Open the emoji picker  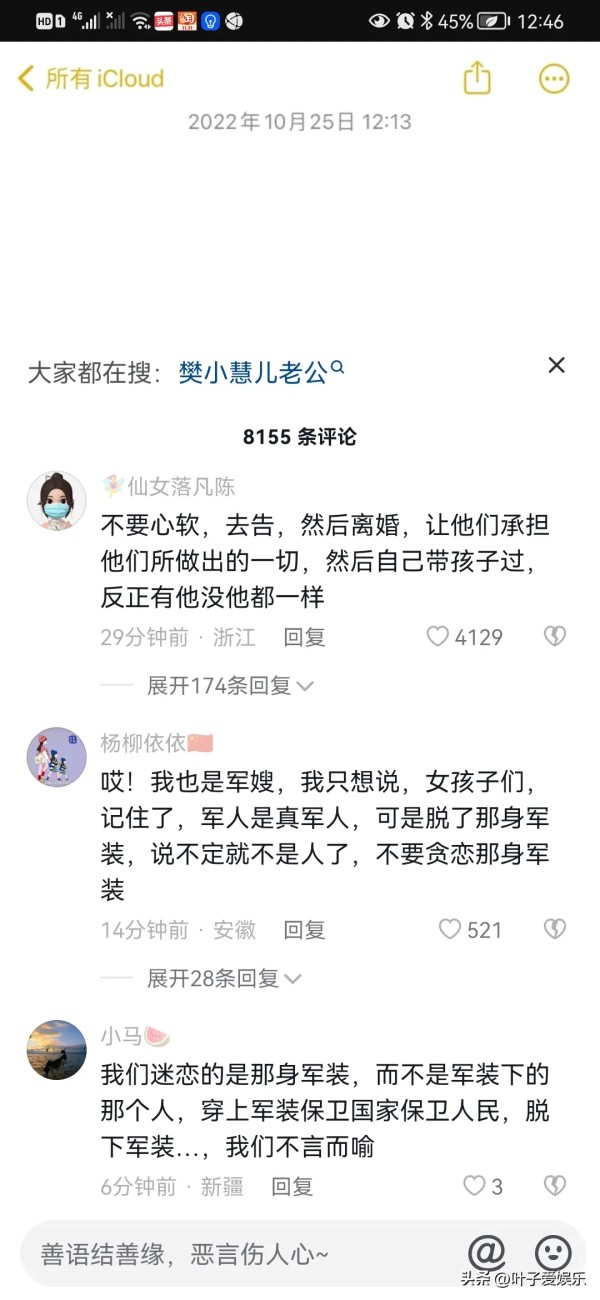(x=553, y=1253)
